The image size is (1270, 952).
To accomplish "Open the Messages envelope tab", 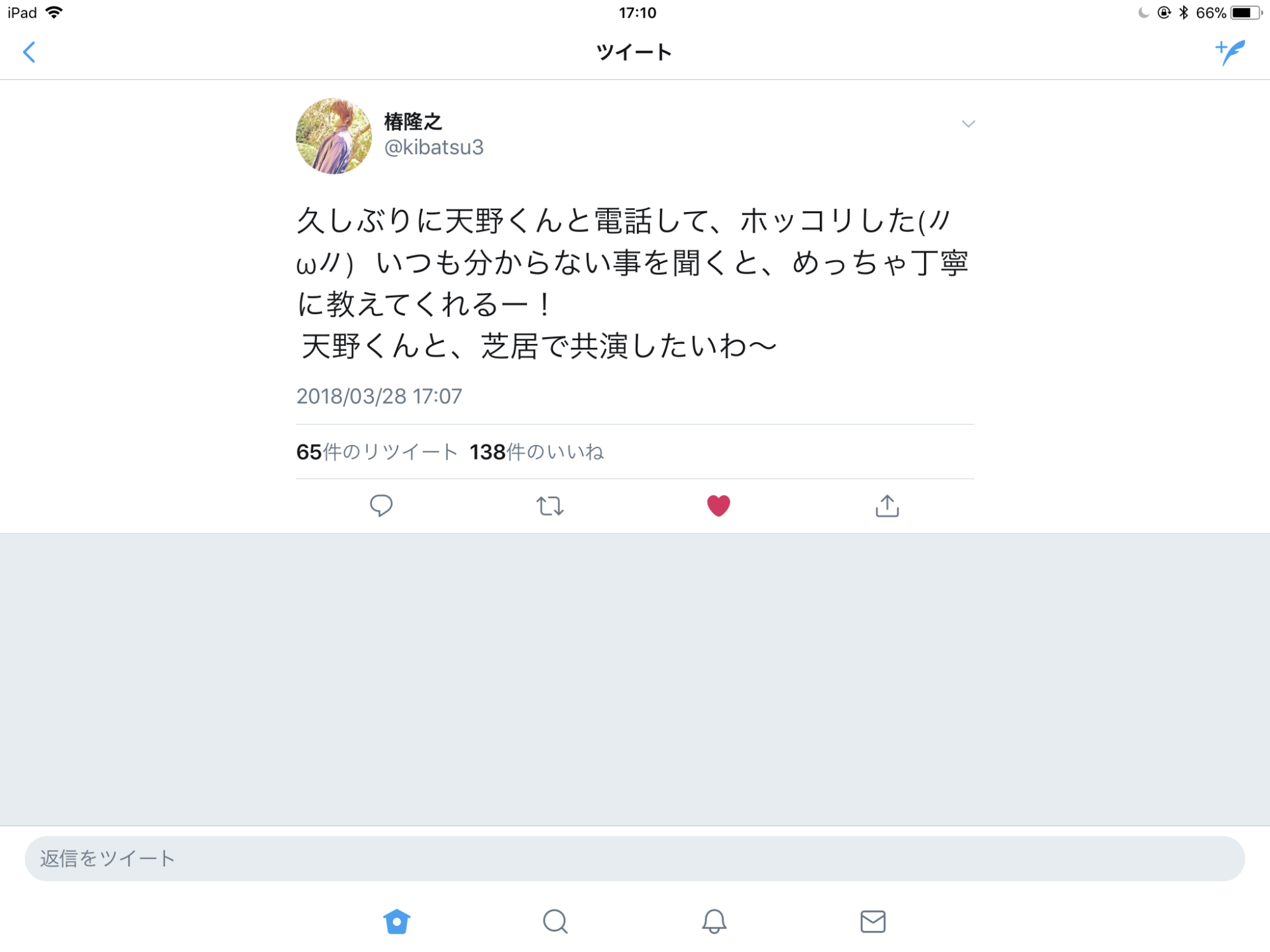I will 872,922.
